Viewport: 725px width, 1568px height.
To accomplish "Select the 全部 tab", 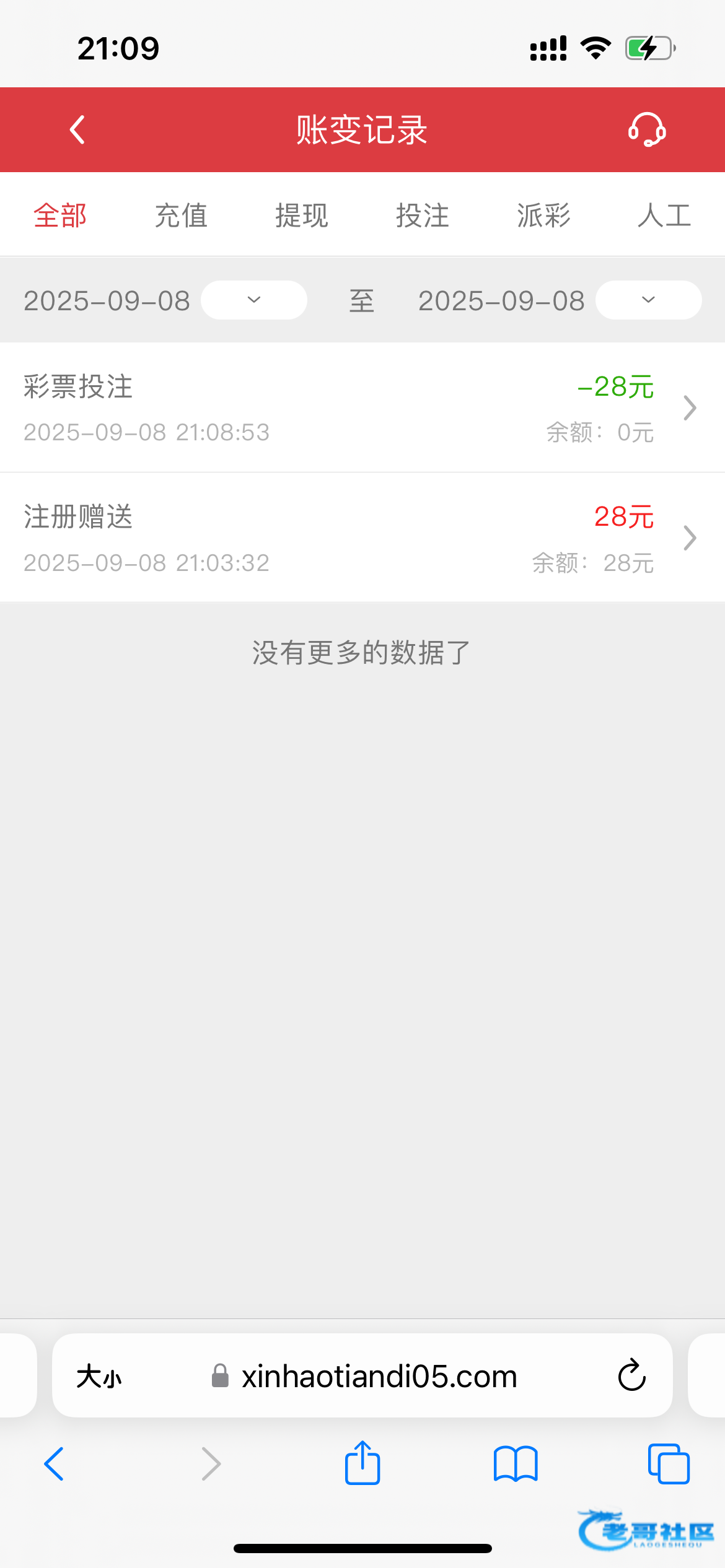I will pyautogui.click(x=60, y=216).
